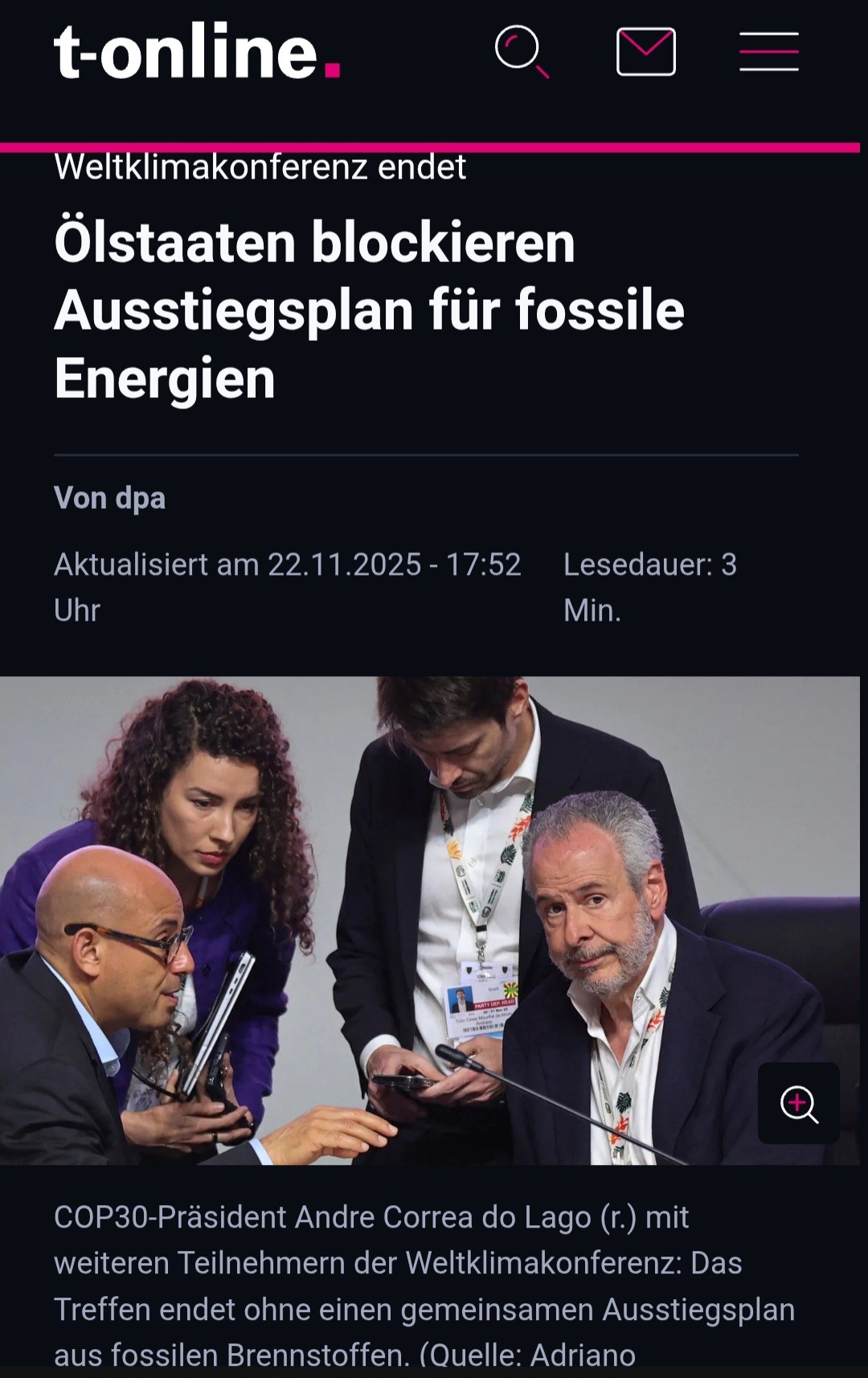Viewport: 868px width, 1378px height.
Task: Enlarge the article photo with zoom icon
Action: [798, 1103]
